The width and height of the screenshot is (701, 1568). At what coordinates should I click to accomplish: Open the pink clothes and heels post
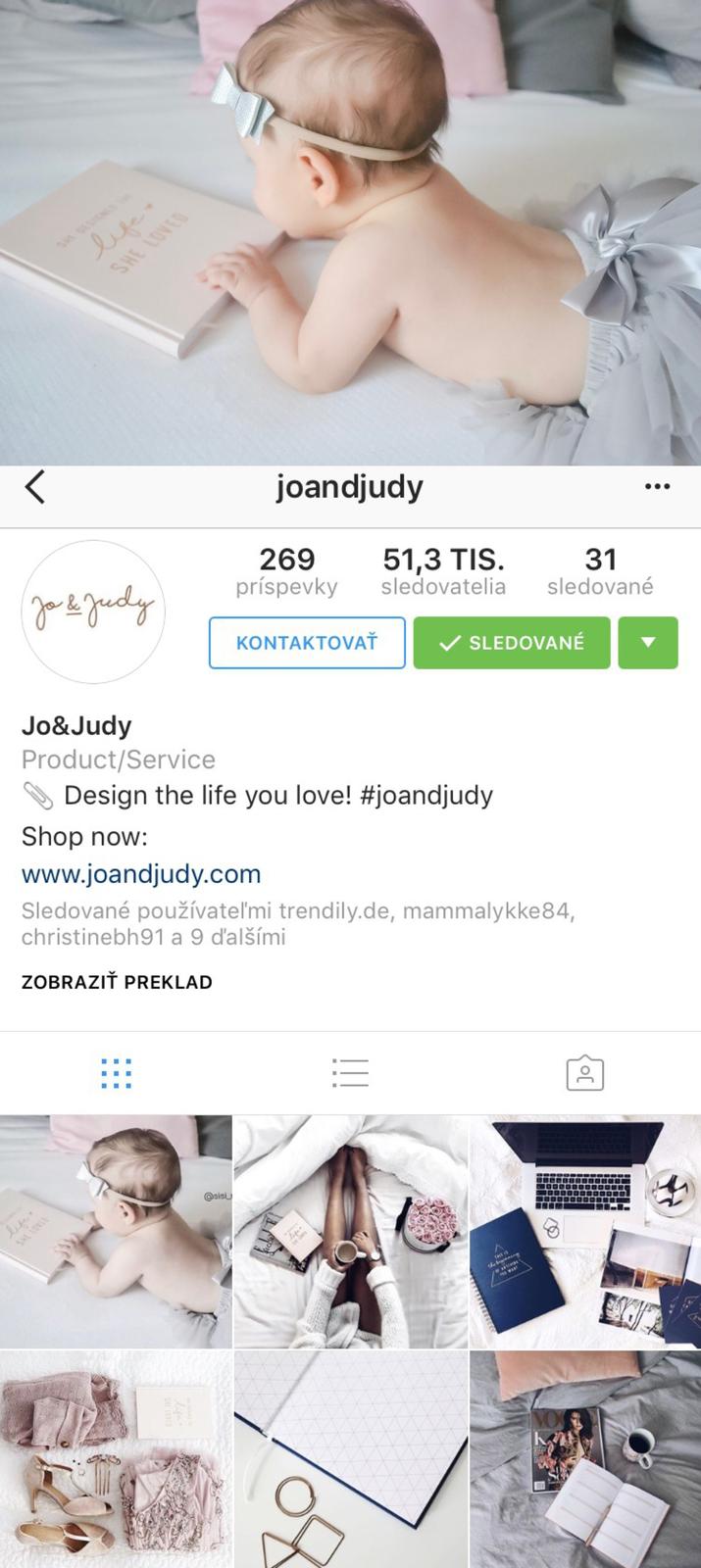tap(116, 1460)
